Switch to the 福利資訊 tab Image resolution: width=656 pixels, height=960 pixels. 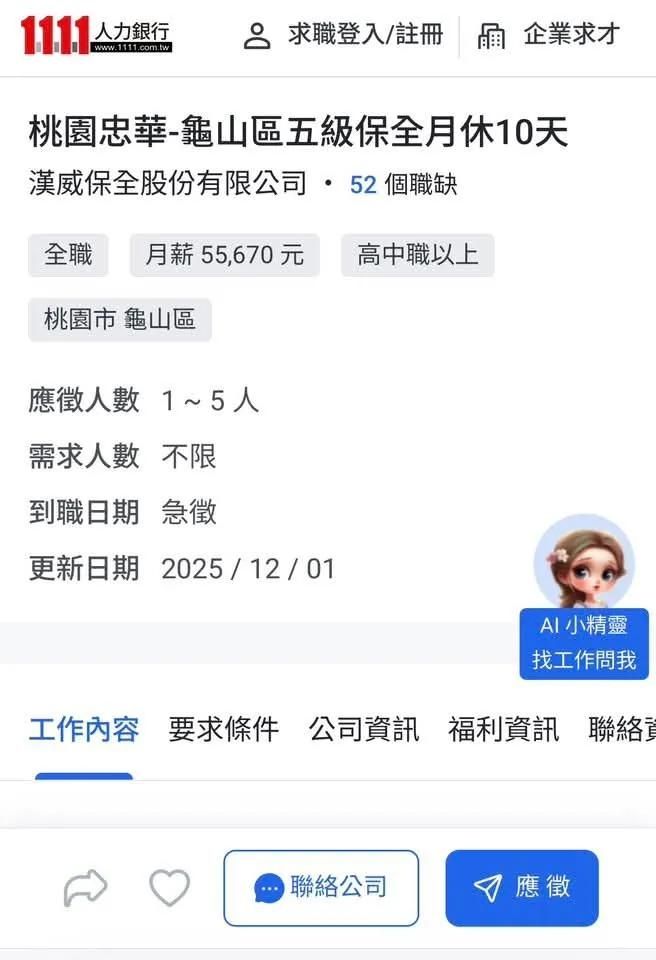[504, 729]
